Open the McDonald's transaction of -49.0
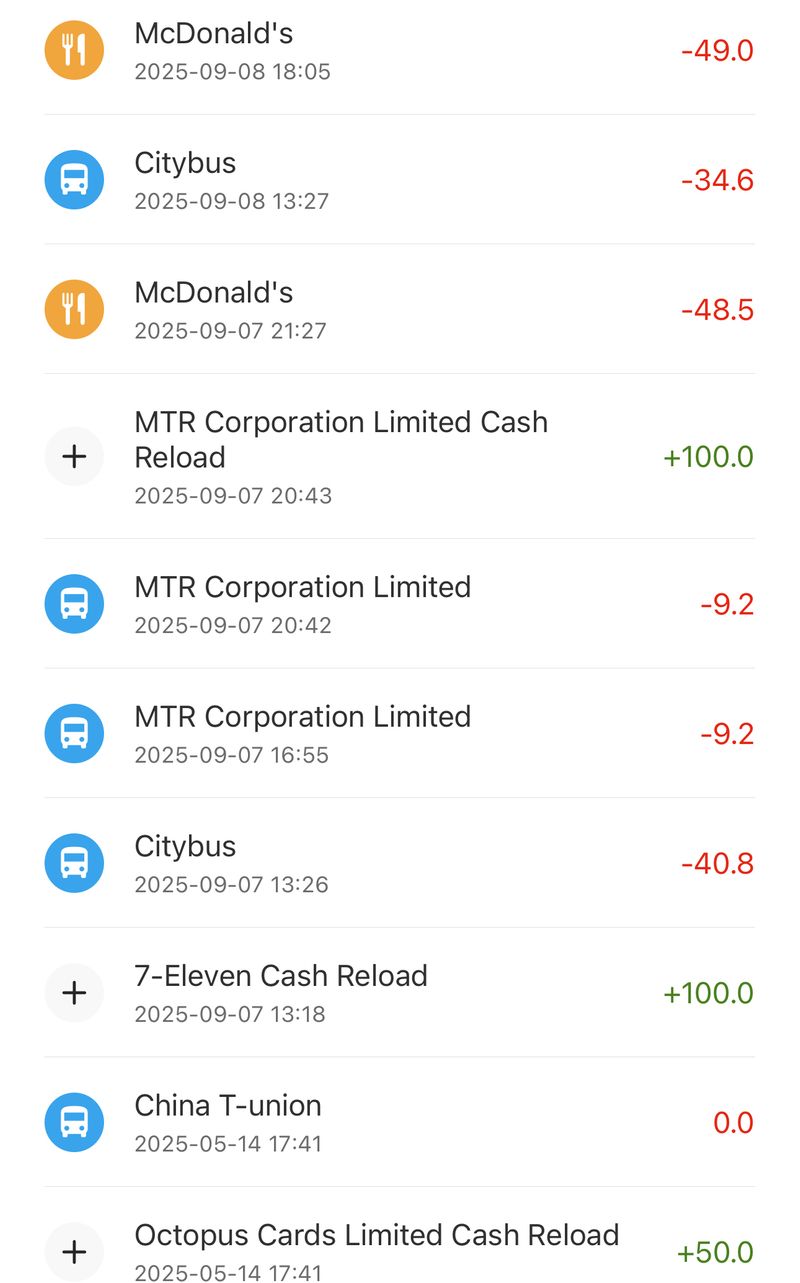Image resolution: width=800 pixels, height=1283 pixels. 399,51
